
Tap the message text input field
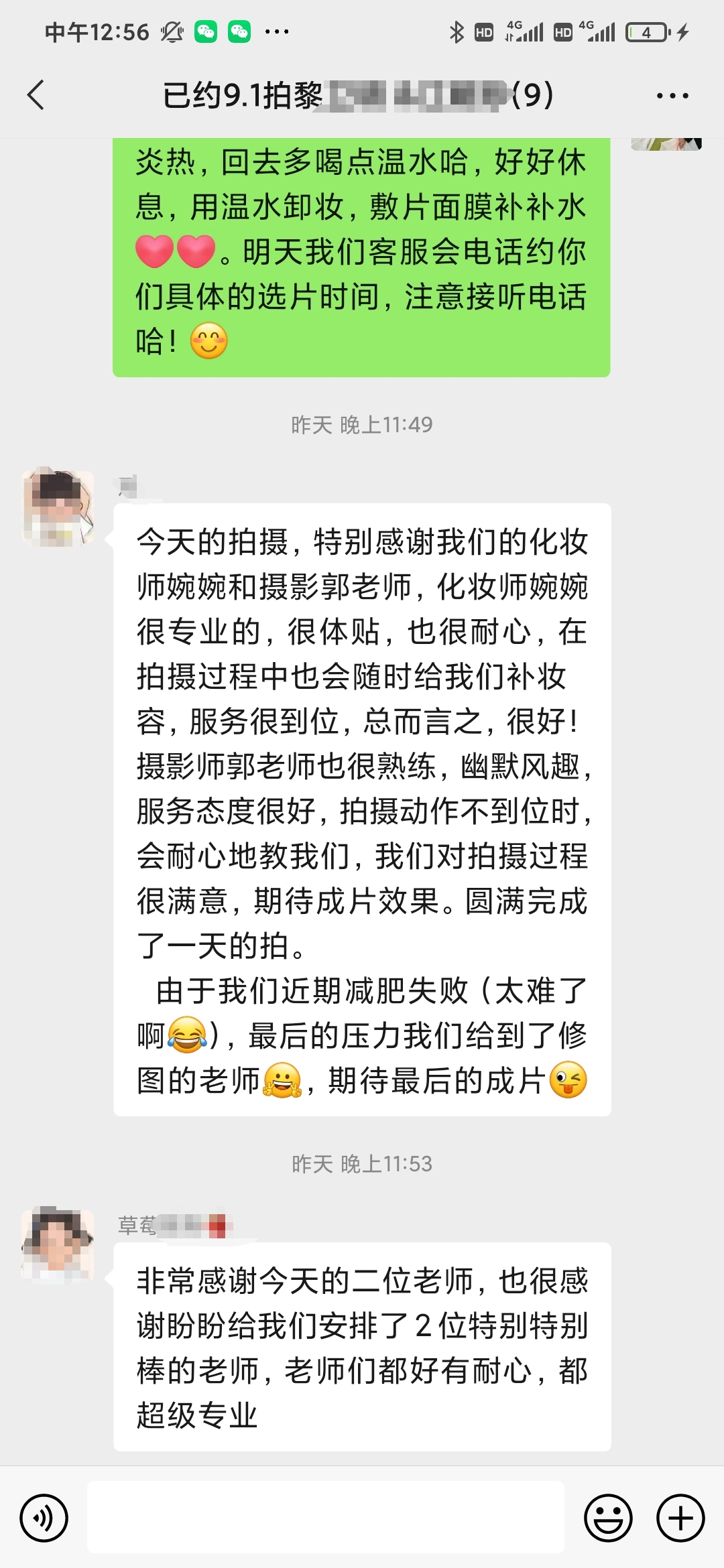(326, 1517)
